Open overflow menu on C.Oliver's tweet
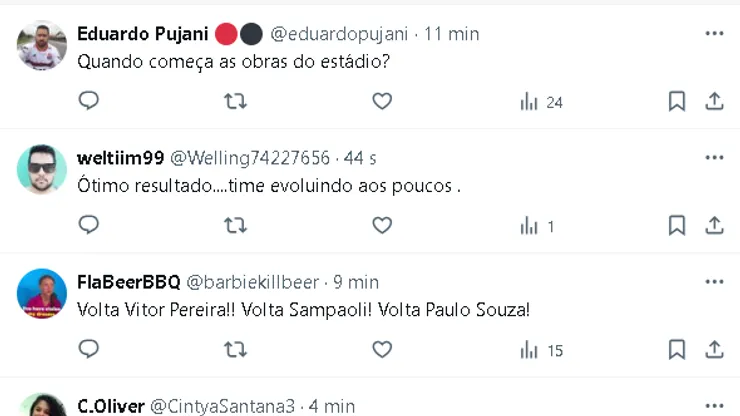 coord(714,405)
